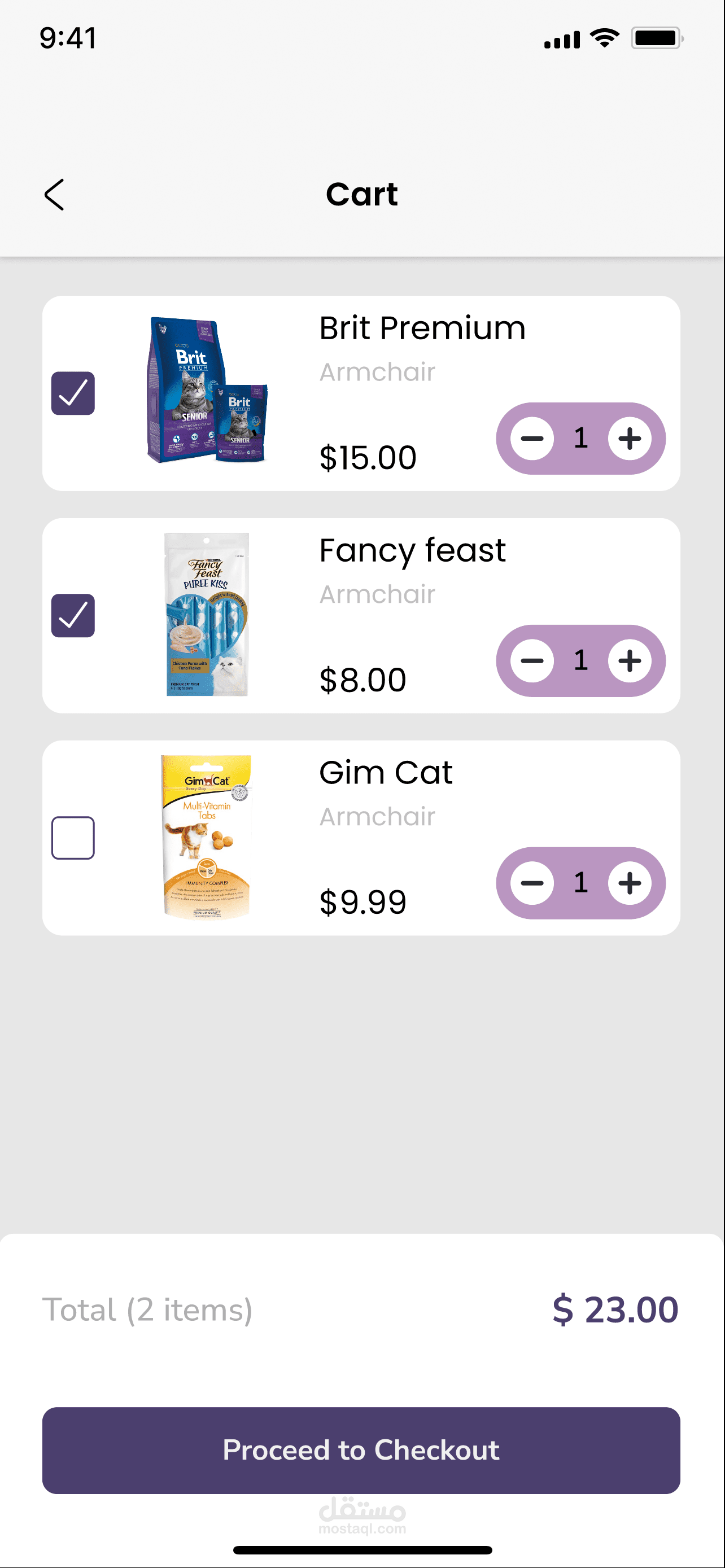The width and height of the screenshot is (725, 1568).
Task: Uncheck the Fancy feast item checkbox
Action: click(x=73, y=615)
